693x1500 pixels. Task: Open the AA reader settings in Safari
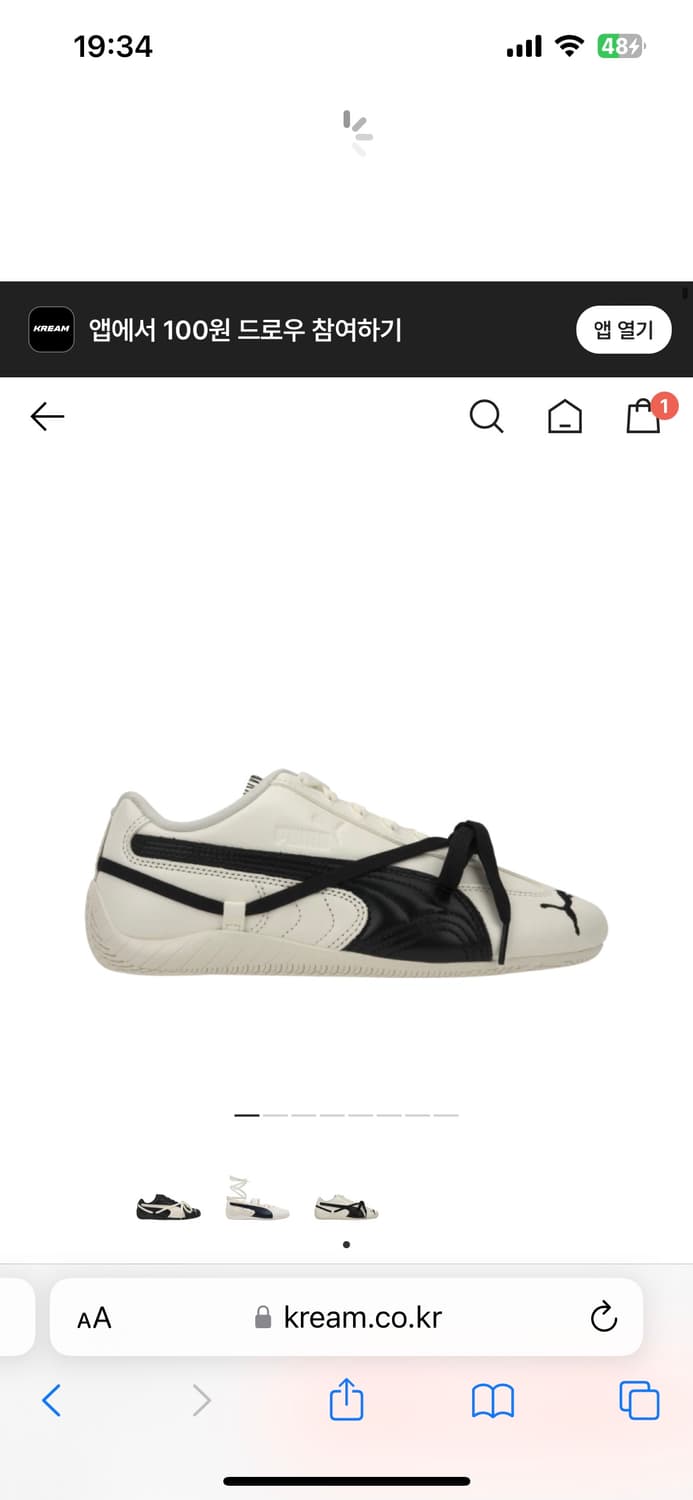pos(94,1318)
